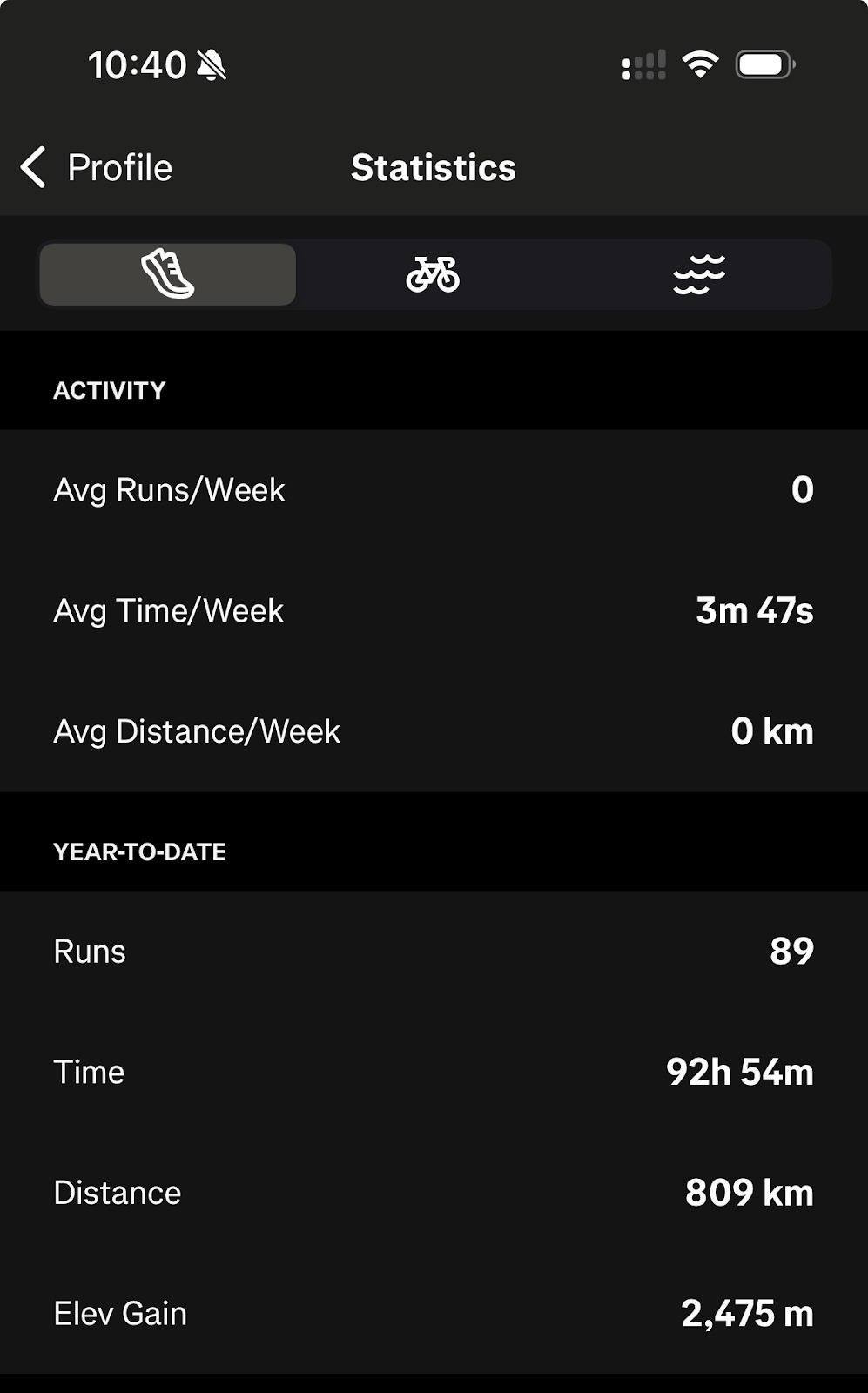Switch to the swimming statistics tab

[699, 274]
